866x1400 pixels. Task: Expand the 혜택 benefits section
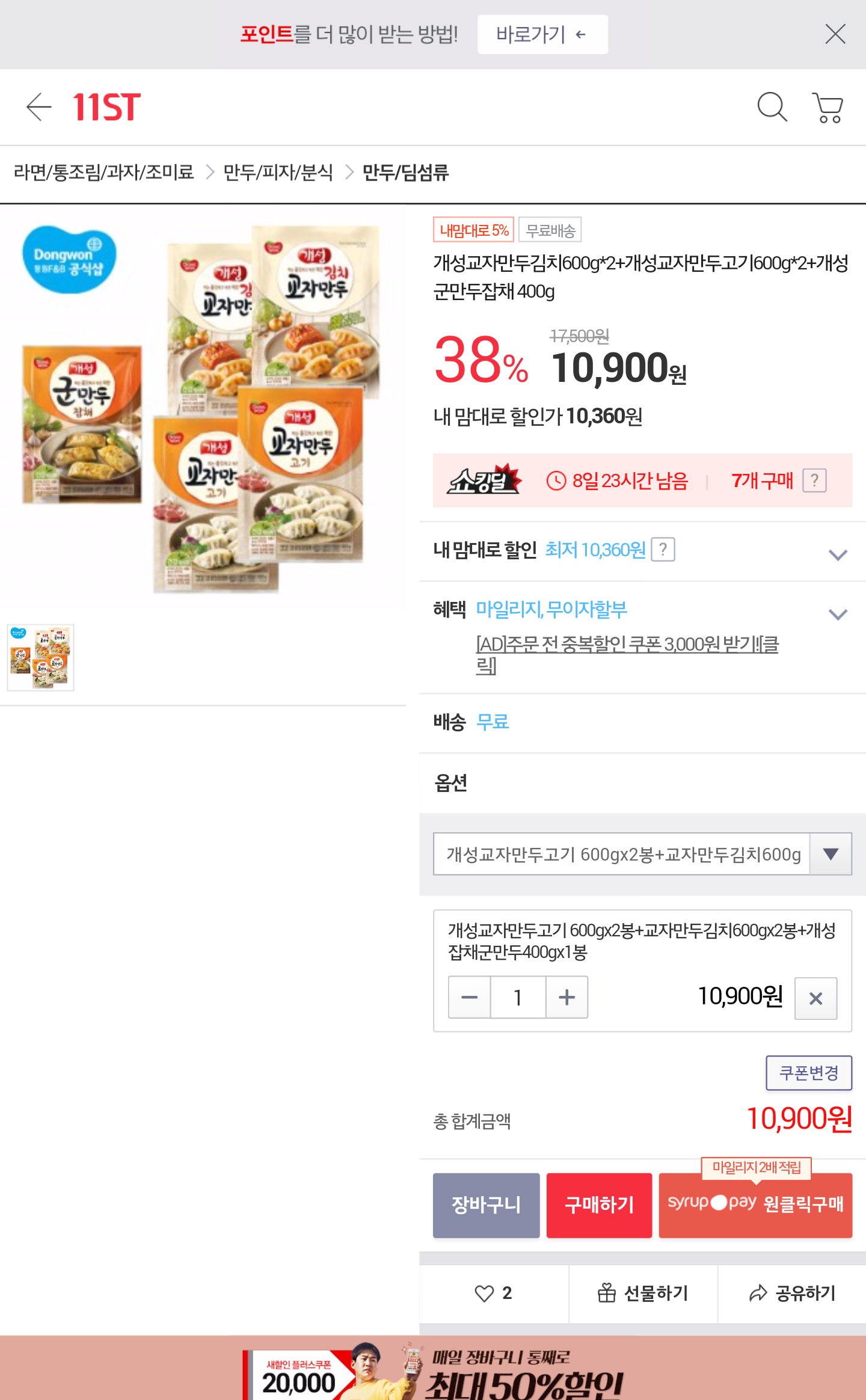coord(838,613)
